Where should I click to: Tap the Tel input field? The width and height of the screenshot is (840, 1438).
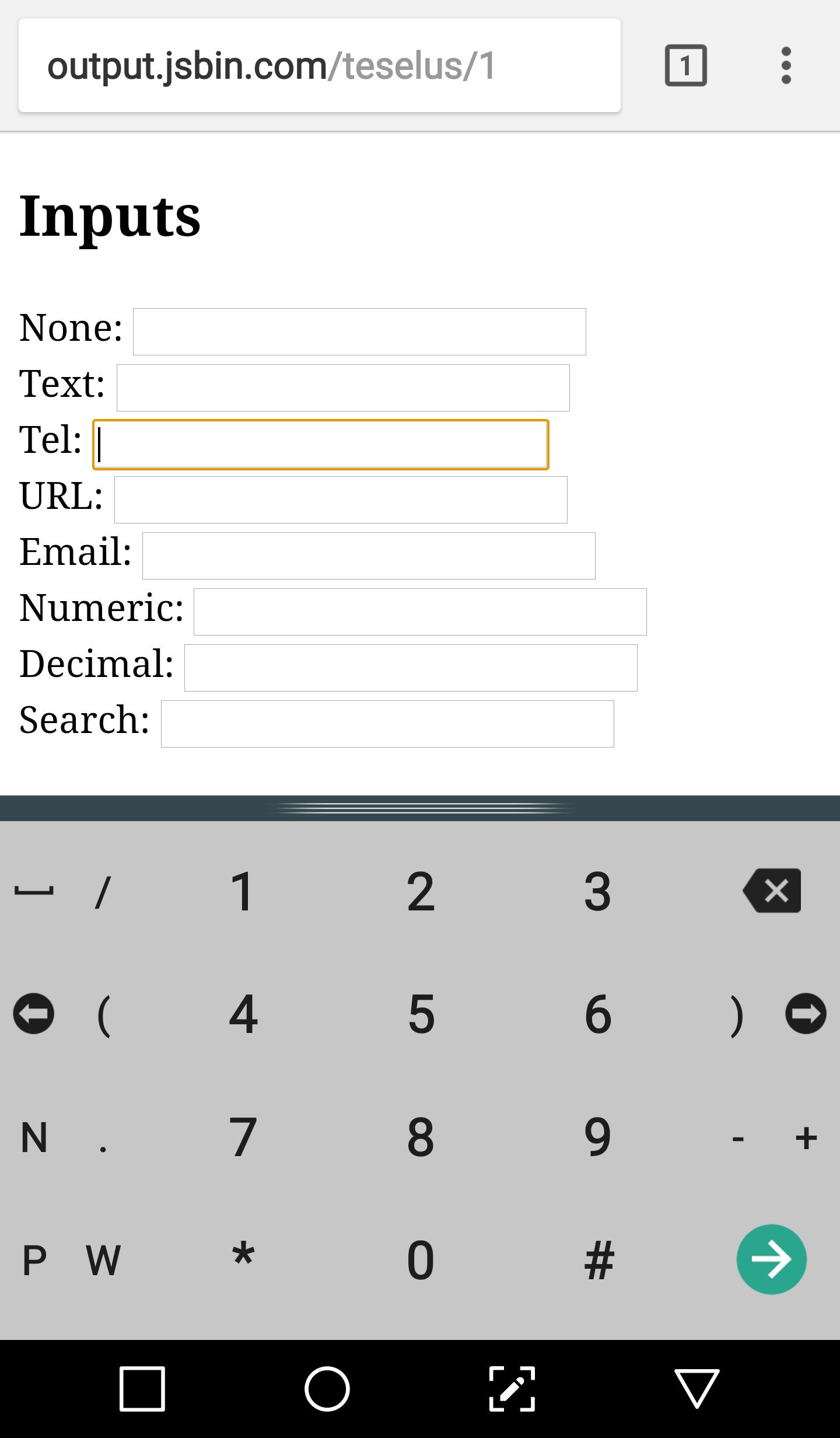point(320,444)
